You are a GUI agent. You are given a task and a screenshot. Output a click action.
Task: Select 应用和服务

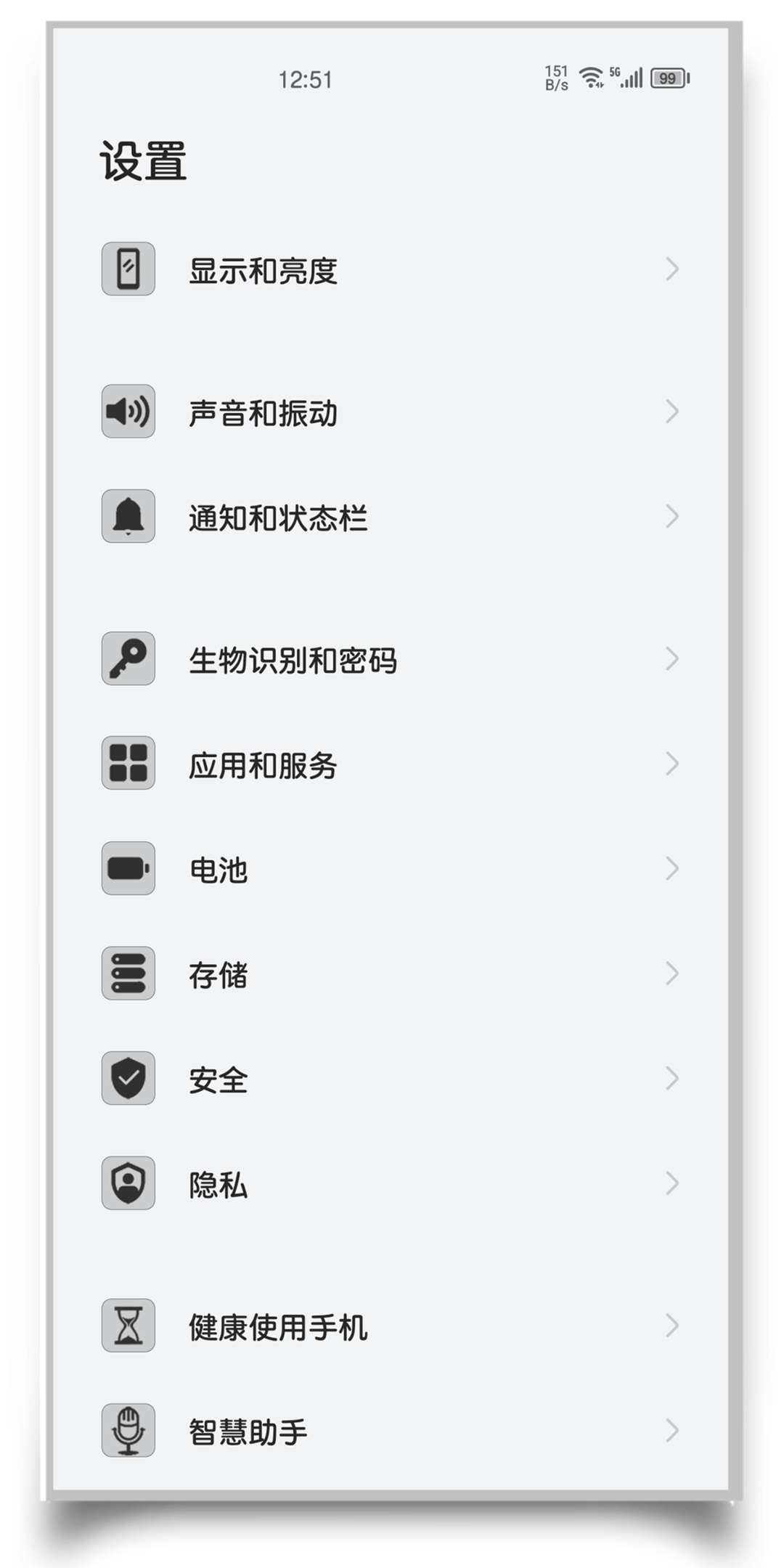(391, 763)
